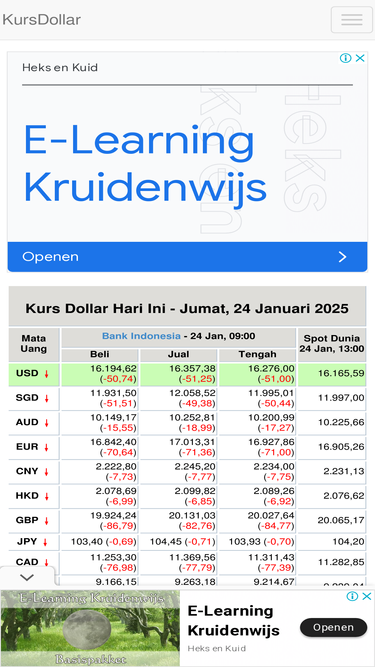Collapse the bottom banner with the chevron
375x667 pixels.
coord(27,577)
